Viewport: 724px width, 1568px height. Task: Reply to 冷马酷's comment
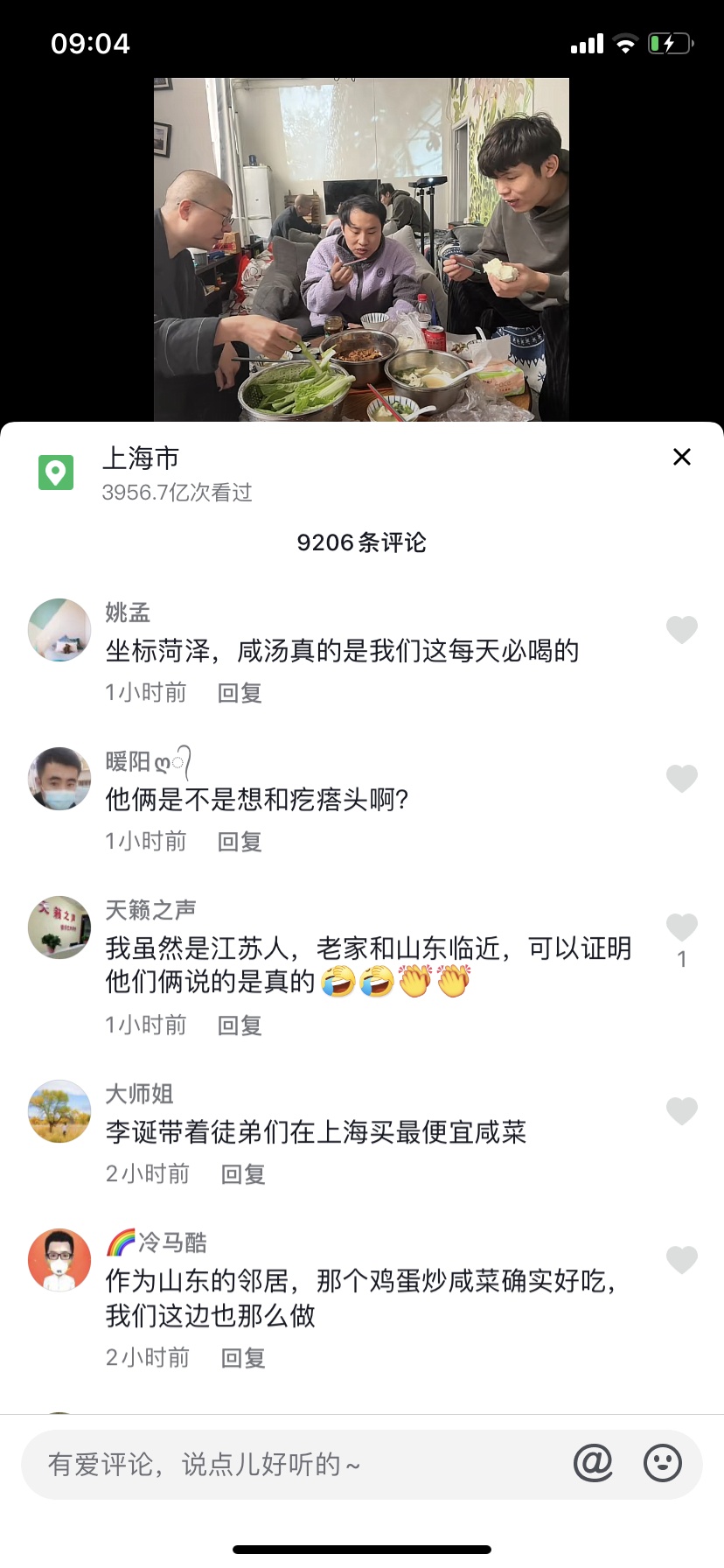coord(243,1358)
